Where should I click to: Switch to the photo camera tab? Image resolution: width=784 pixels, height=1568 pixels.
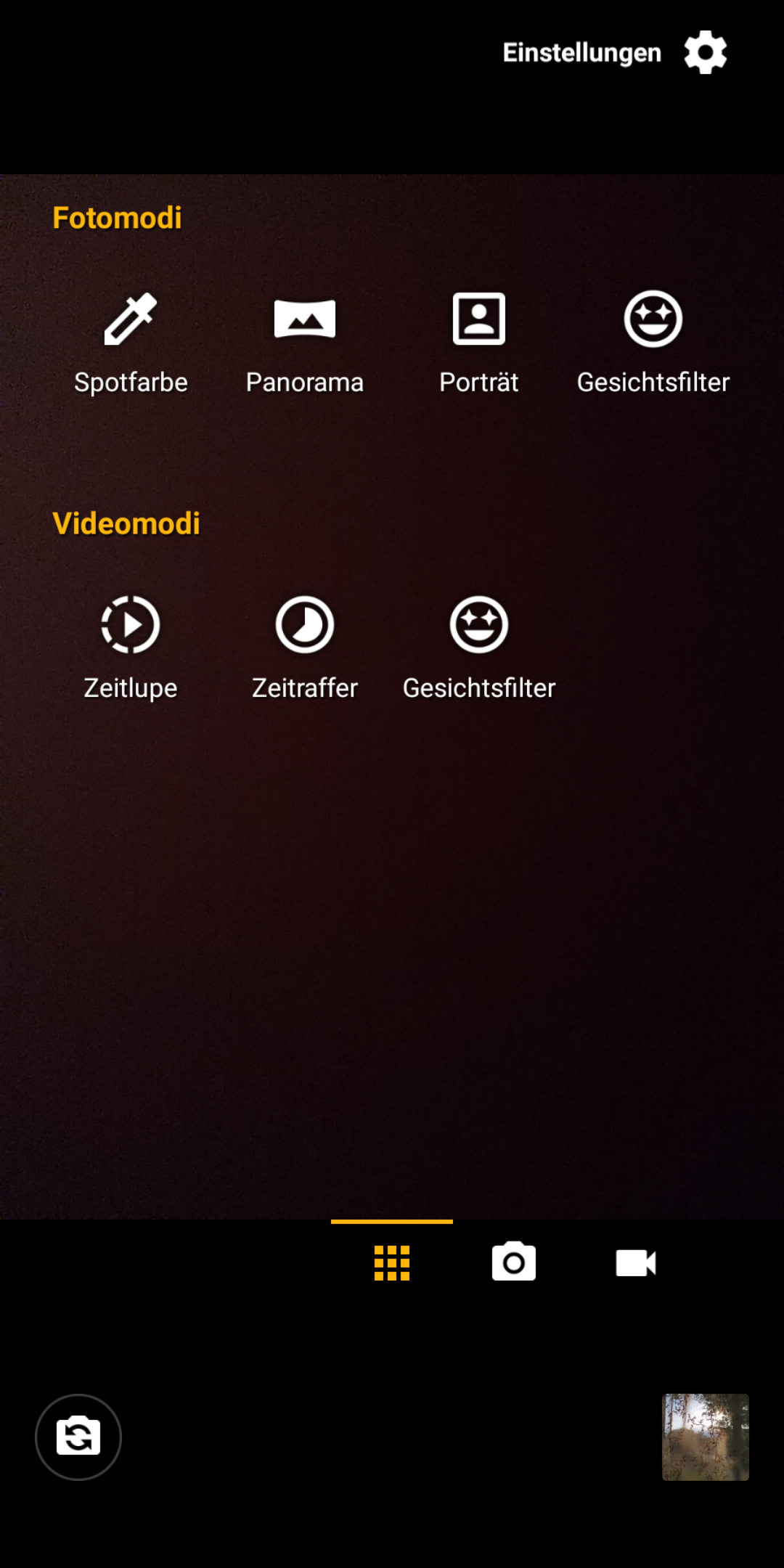click(x=514, y=1262)
